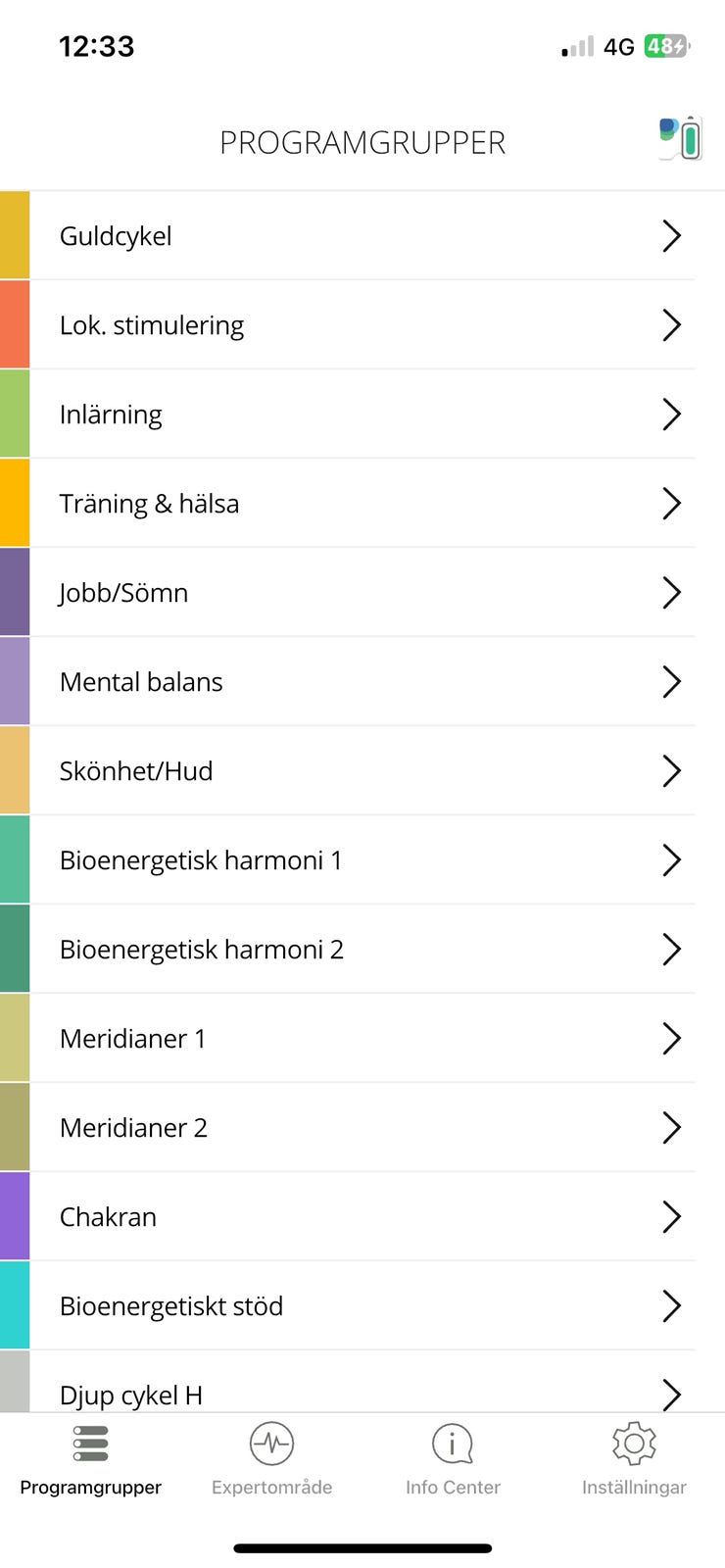Viewport: 725px width, 1568px height.
Task: Switch to the Info Center tab
Action: (x=453, y=1458)
